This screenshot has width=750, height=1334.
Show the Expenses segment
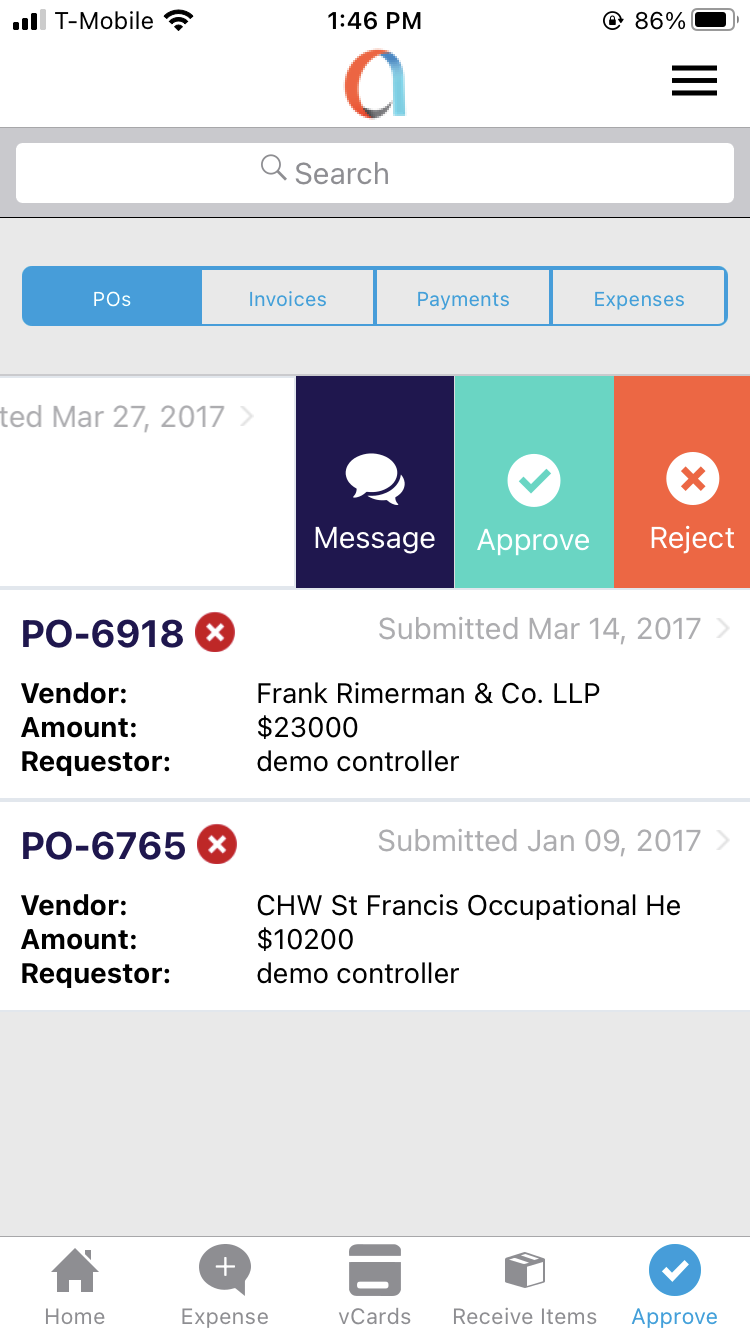639,298
